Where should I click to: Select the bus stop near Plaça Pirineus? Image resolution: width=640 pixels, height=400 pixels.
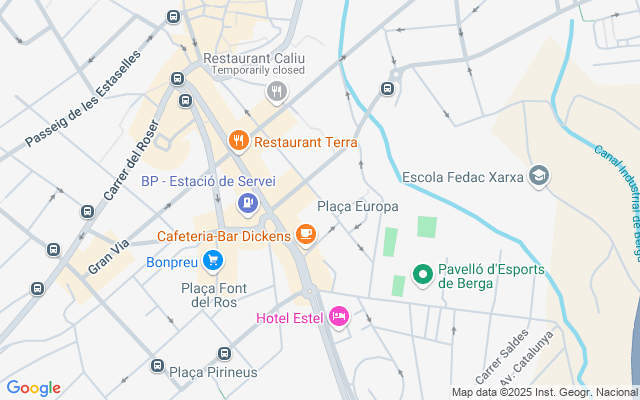[157, 366]
